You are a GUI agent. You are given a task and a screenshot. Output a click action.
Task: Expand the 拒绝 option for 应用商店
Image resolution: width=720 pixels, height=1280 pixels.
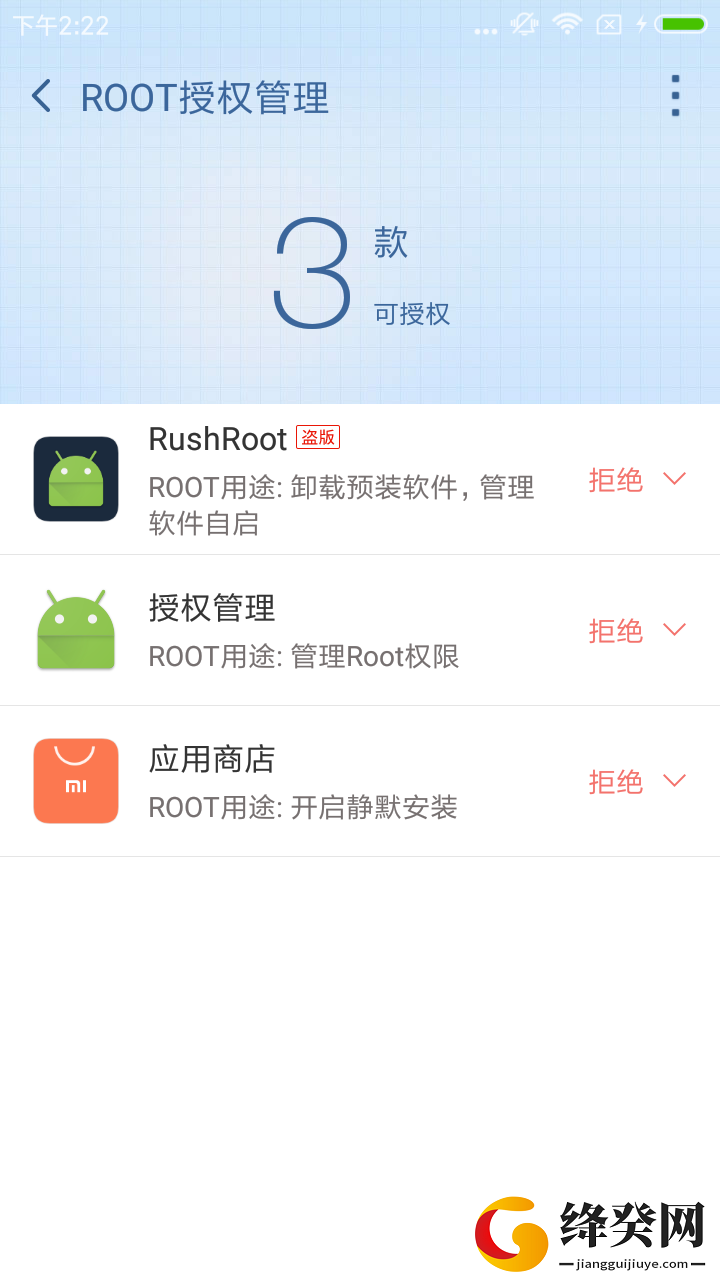point(637,781)
